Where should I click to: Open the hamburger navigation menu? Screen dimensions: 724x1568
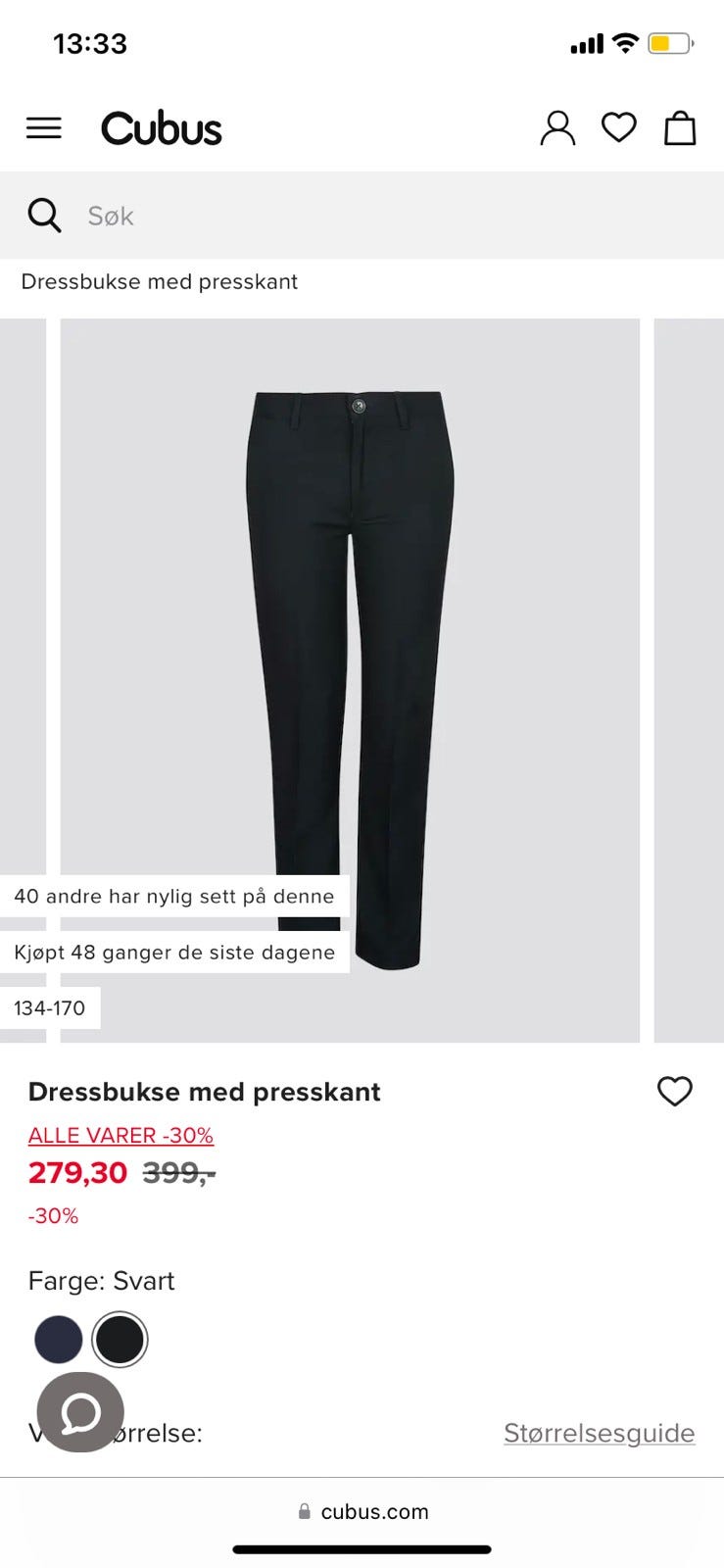pyautogui.click(x=43, y=127)
